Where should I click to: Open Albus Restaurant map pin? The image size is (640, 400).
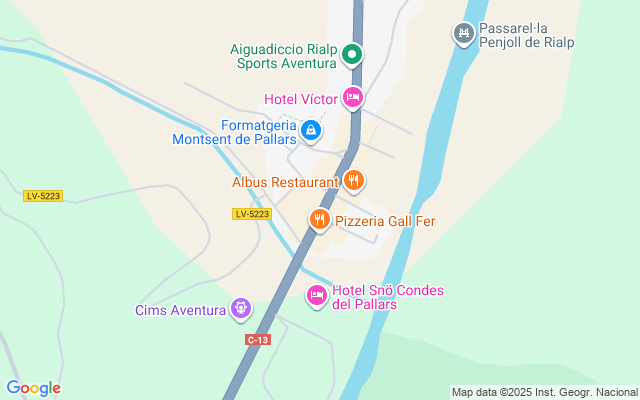(x=353, y=181)
